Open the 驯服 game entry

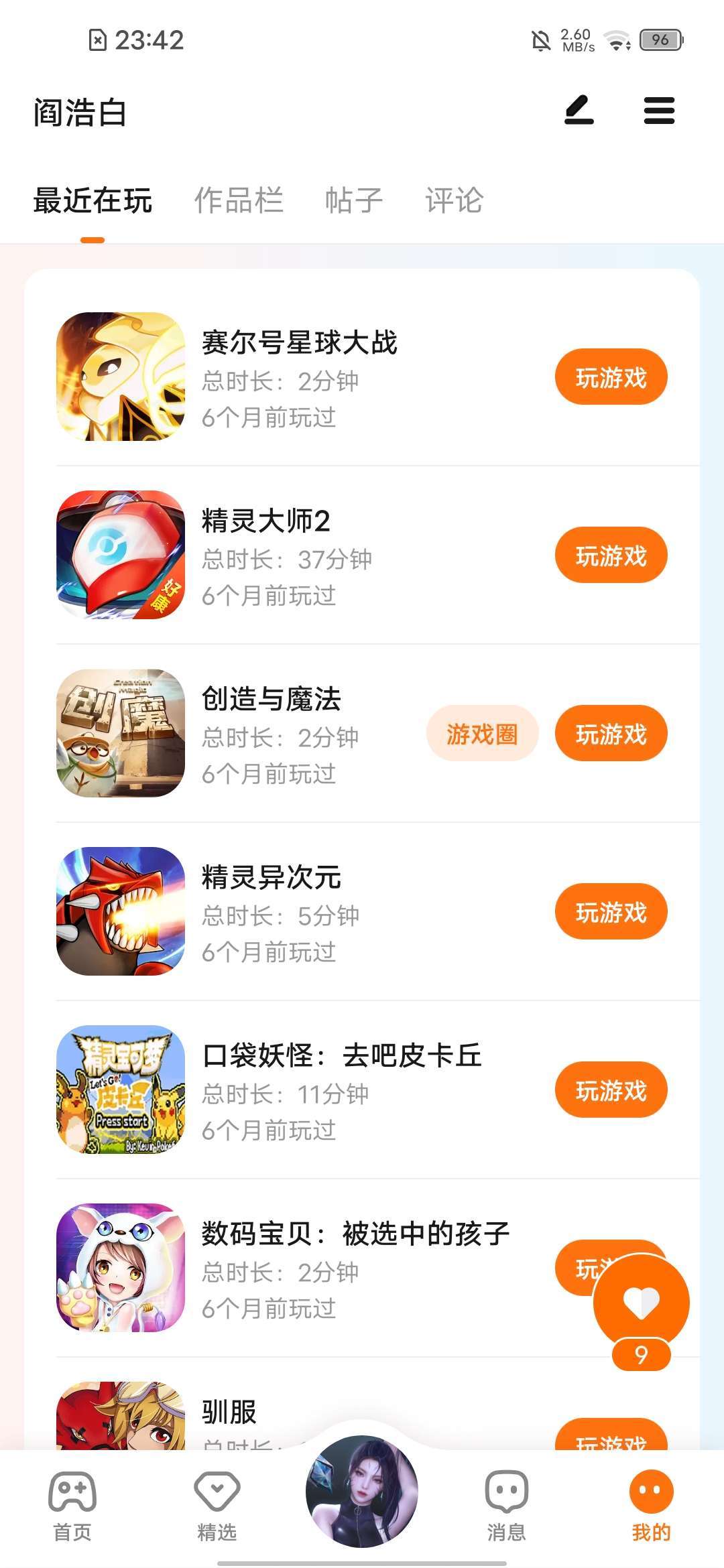pos(229,1411)
